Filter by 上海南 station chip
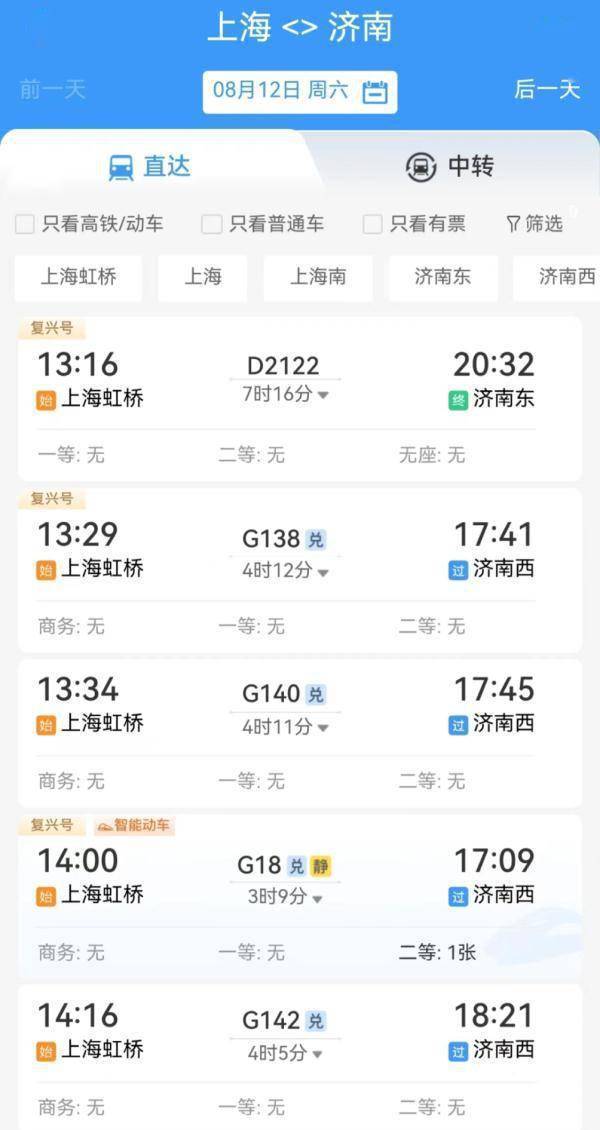The image size is (600, 1130). coord(318,277)
